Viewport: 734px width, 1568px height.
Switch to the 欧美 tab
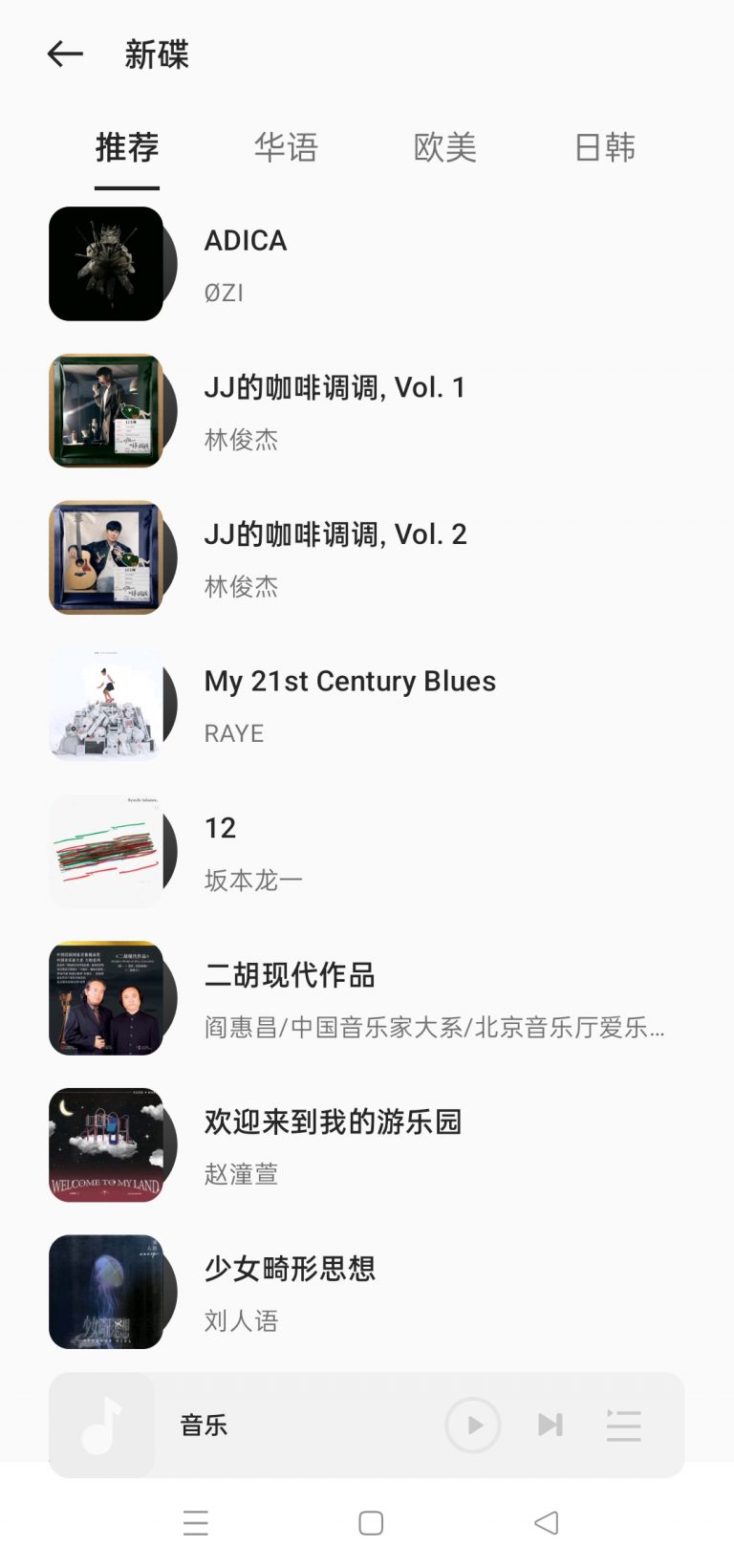click(x=445, y=147)
